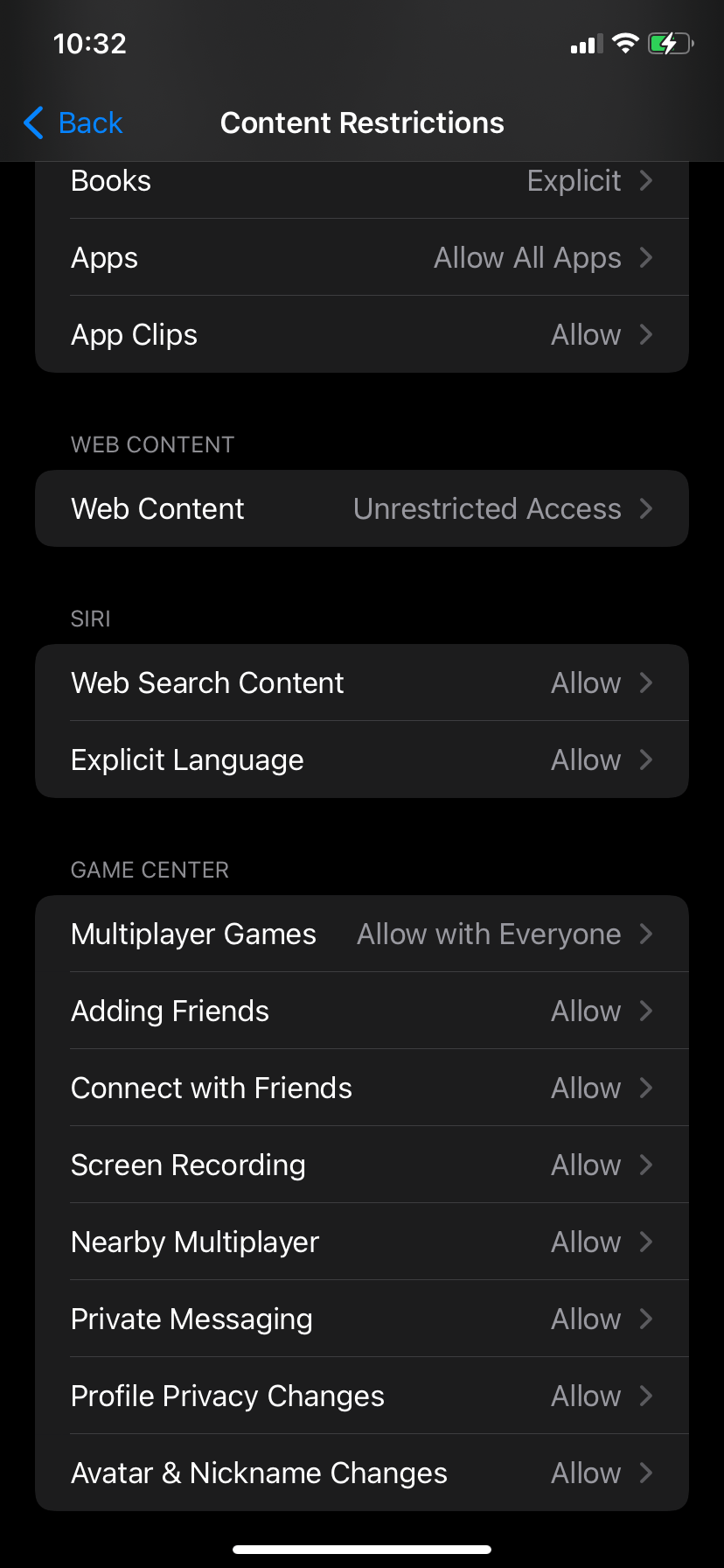
Task: Open Profile Privacy Changes setting
Action: coord(362,1396)
